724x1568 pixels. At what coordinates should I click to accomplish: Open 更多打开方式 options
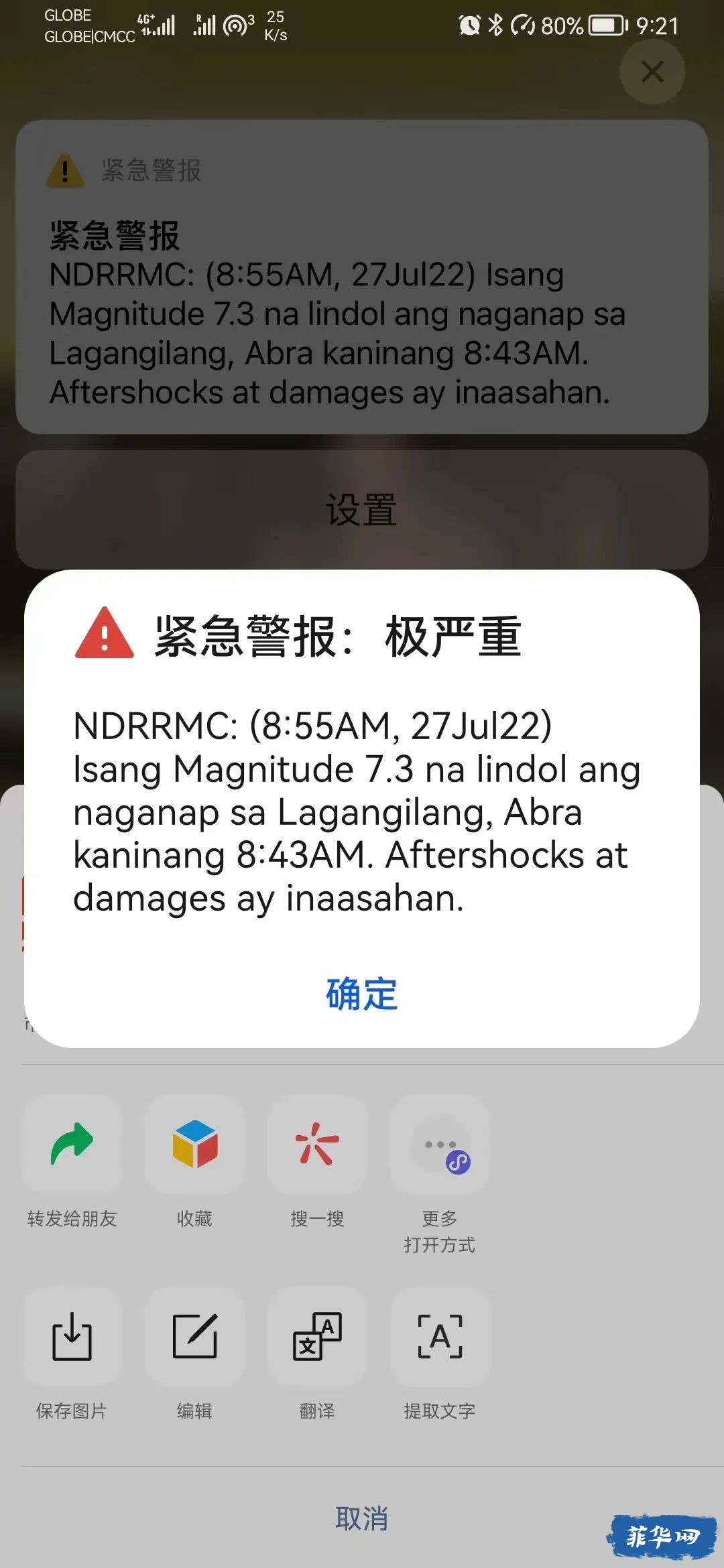(x=440, y=1145)
